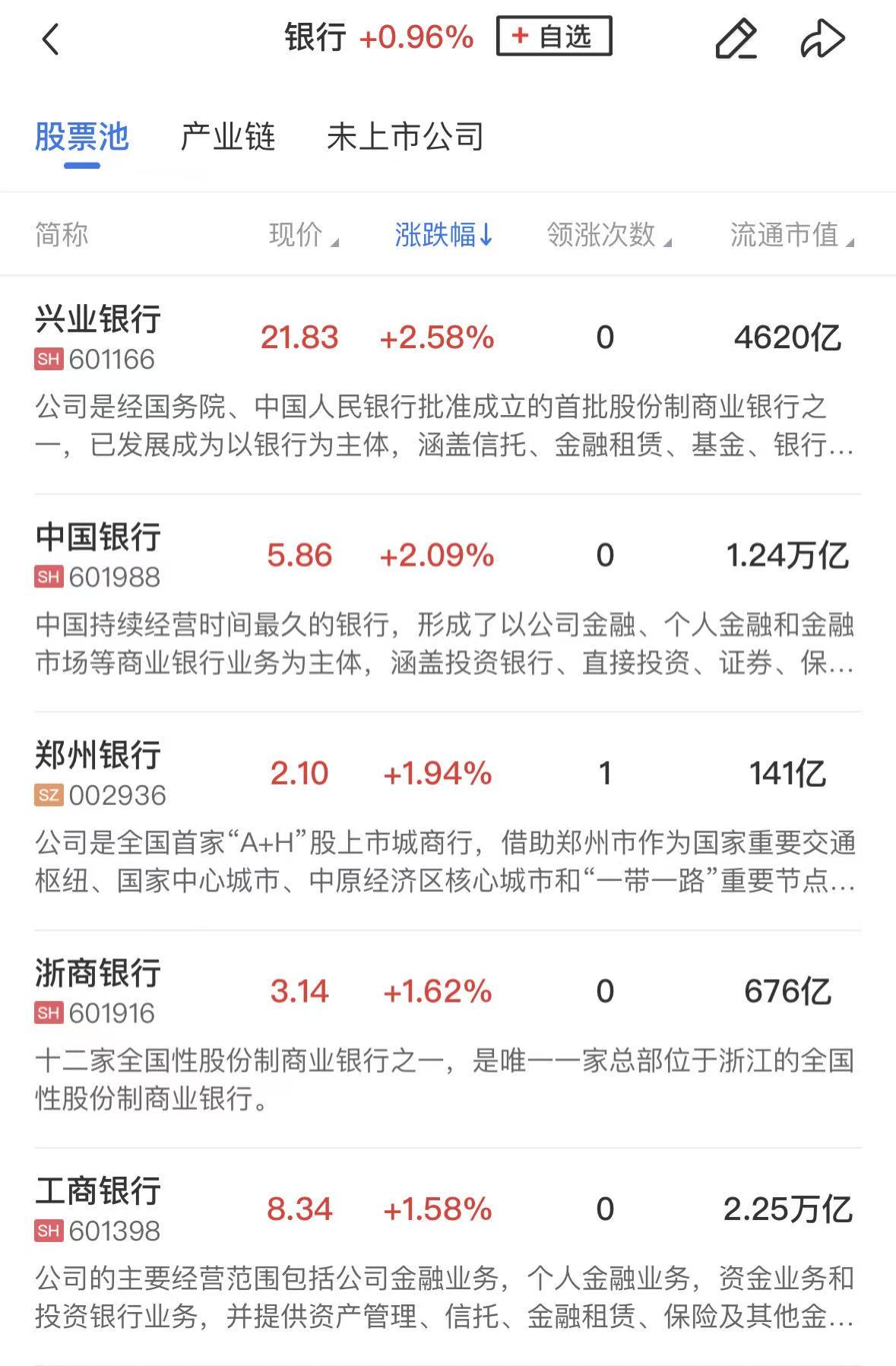Switch to the 未上市公司 tab
Image resolution: width=896 pixels, height=1366 pixels.
(x=405, y=138)
